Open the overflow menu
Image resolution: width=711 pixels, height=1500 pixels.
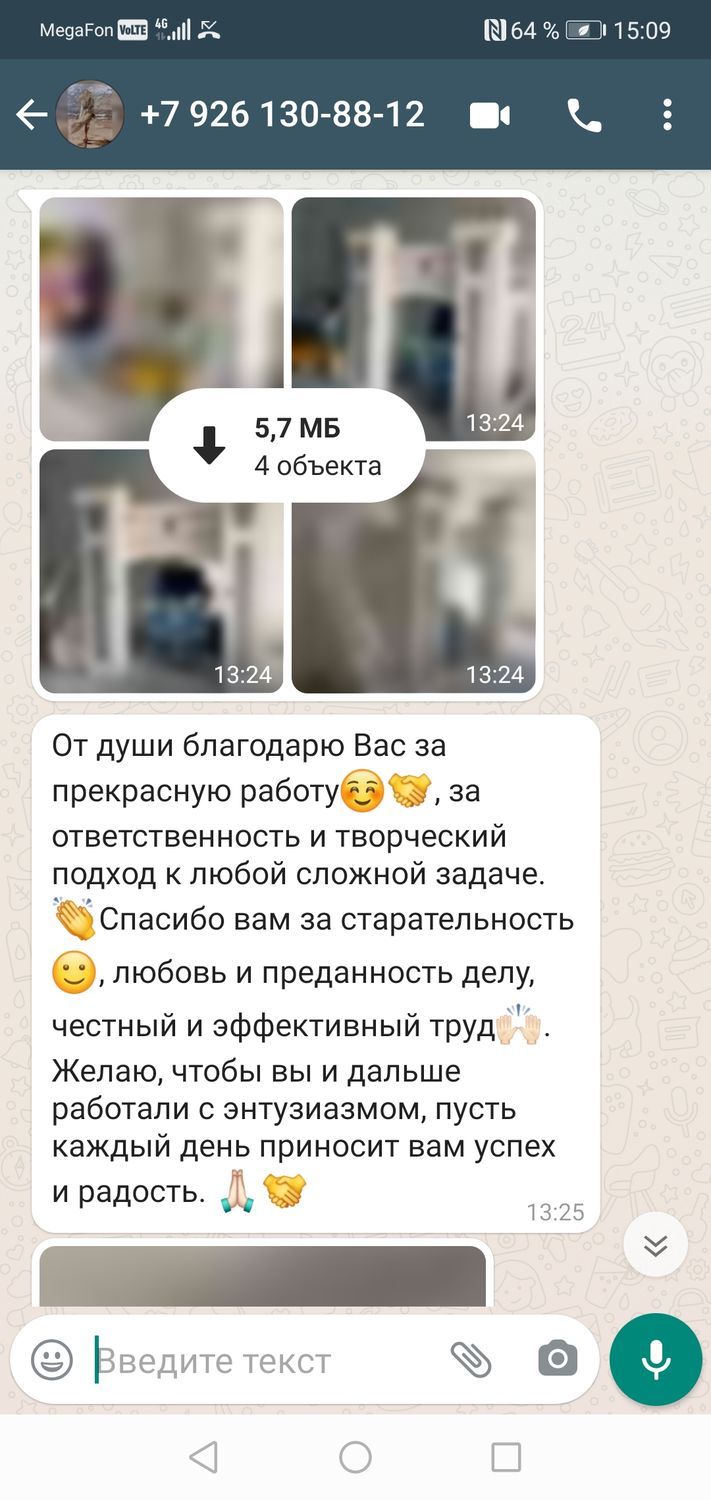point(667,115)
